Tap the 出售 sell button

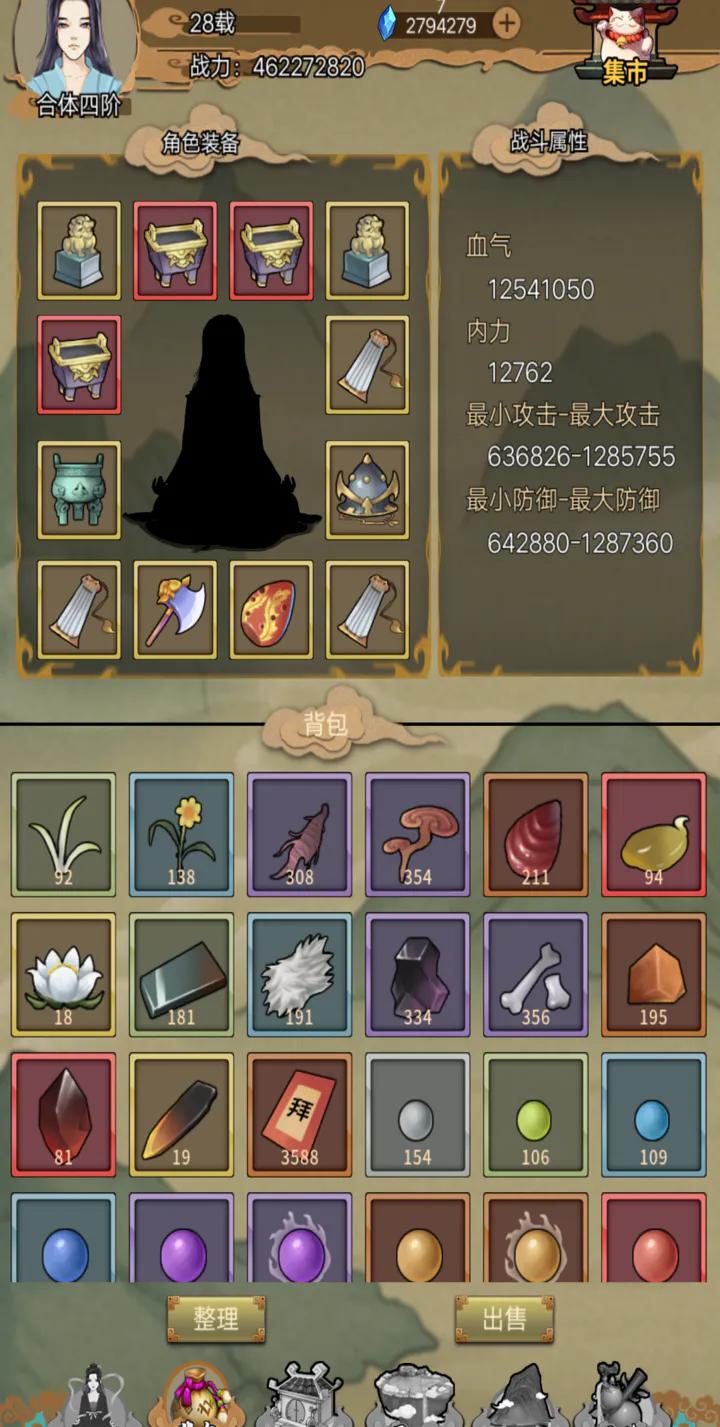504,1319
